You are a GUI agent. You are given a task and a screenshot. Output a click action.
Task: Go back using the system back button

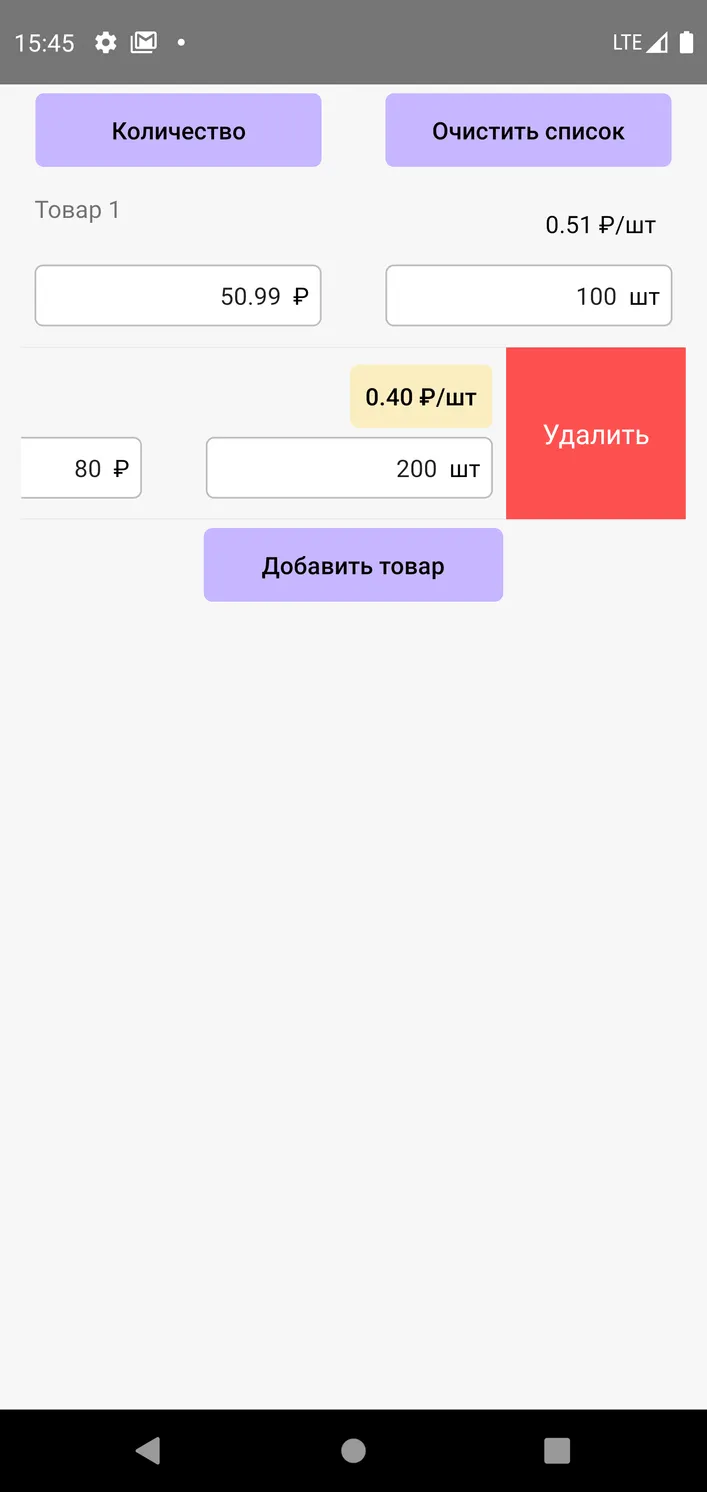click(x=148, y=1450)
